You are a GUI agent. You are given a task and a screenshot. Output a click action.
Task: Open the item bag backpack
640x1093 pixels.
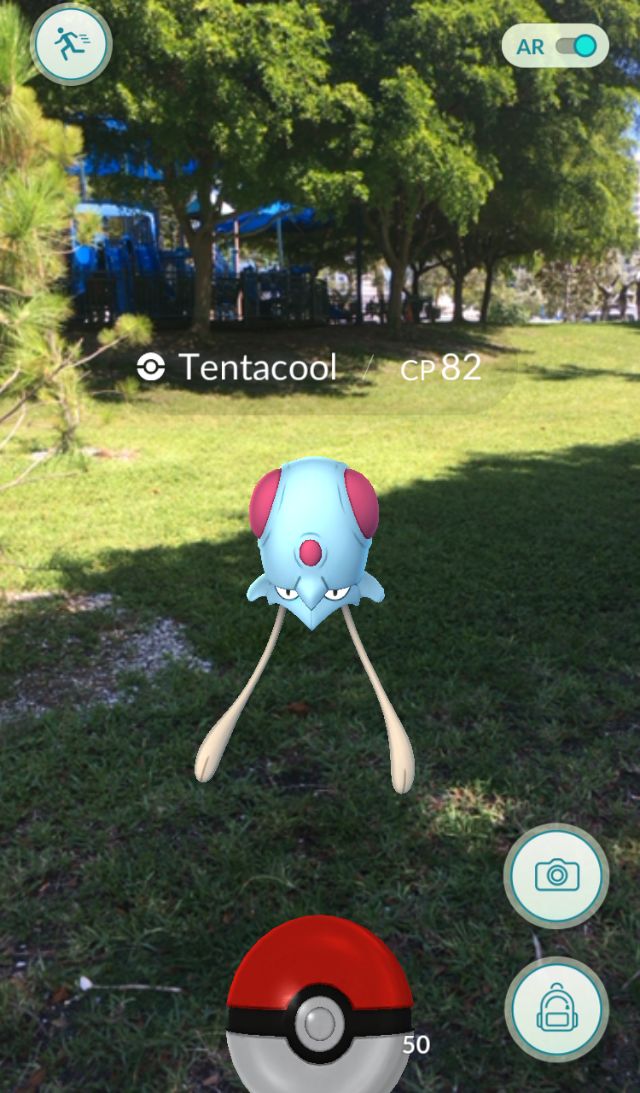point(556,1009)
